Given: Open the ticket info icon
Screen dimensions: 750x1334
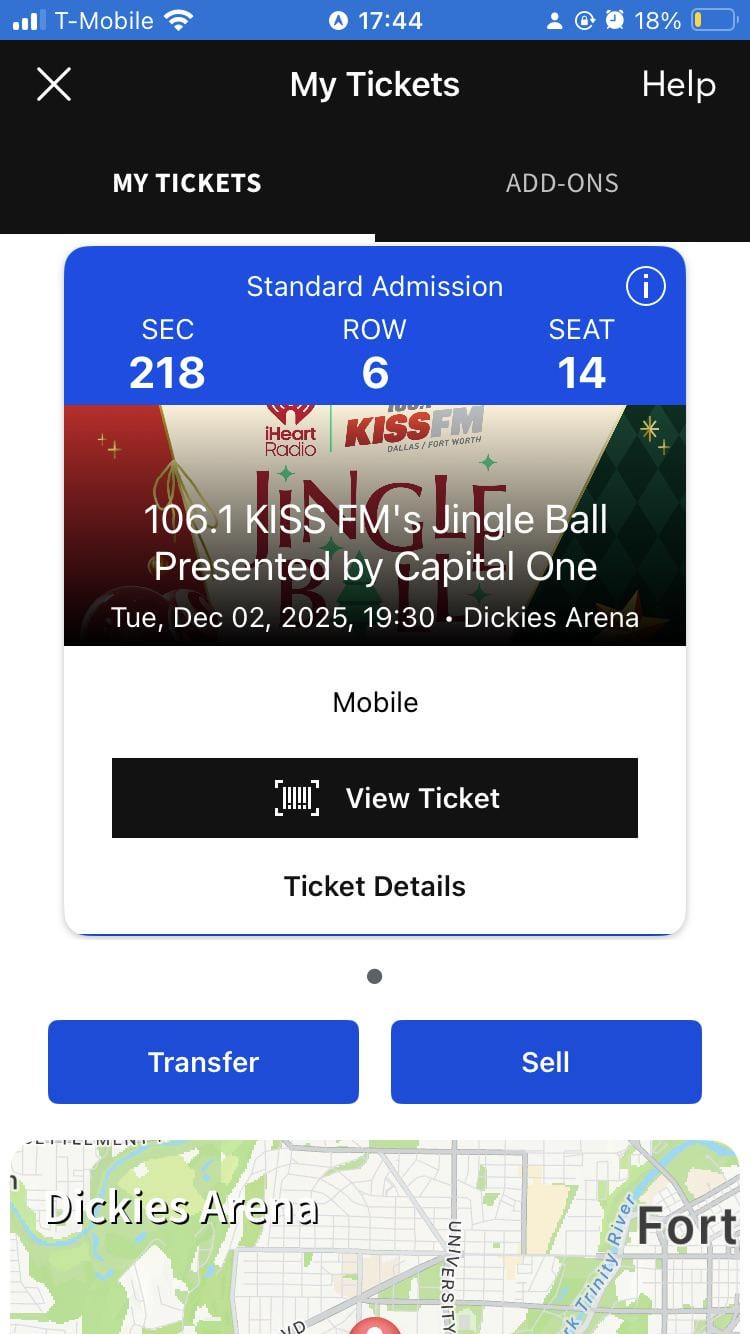Looking at the screenshot, I should click(x=645, y=287).
